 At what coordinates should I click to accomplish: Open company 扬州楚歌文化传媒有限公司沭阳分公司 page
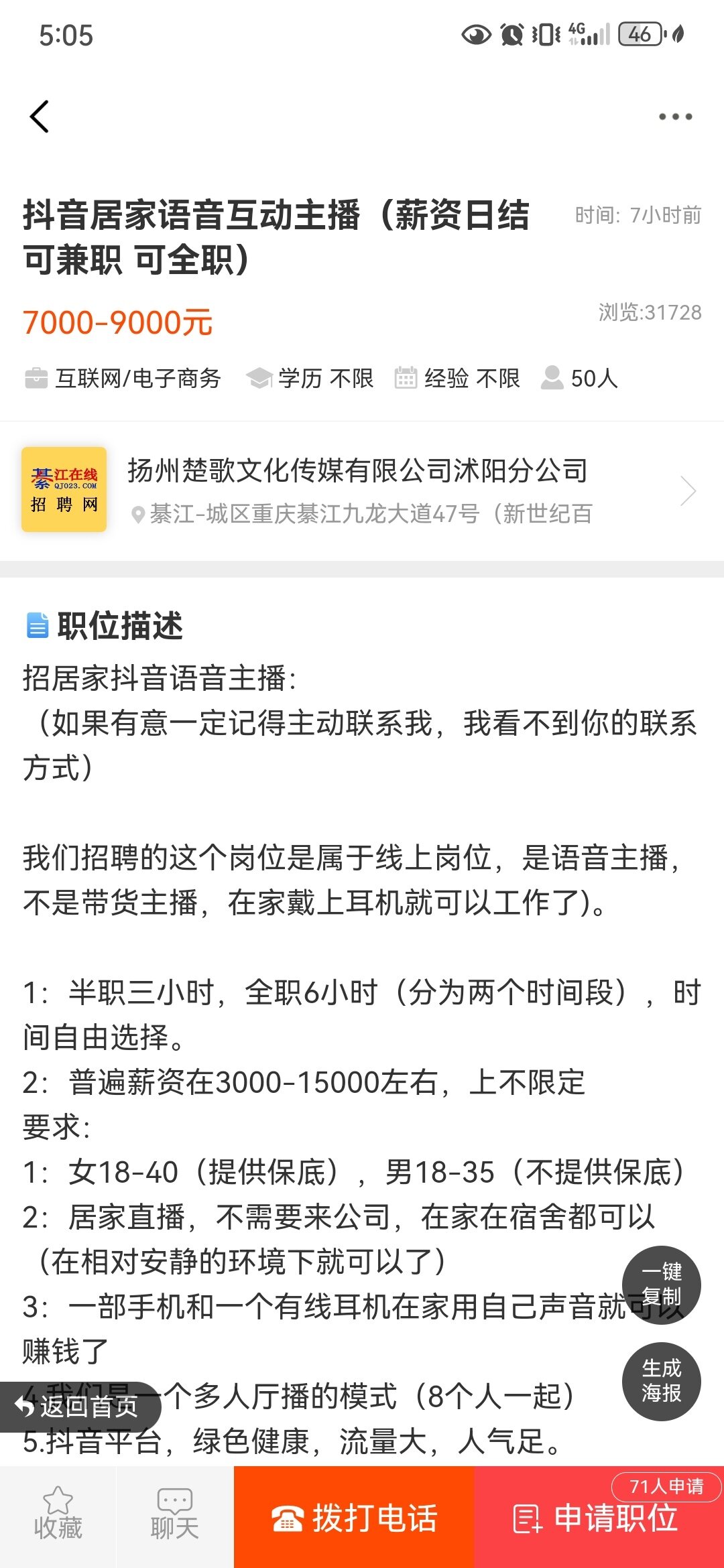362,491
